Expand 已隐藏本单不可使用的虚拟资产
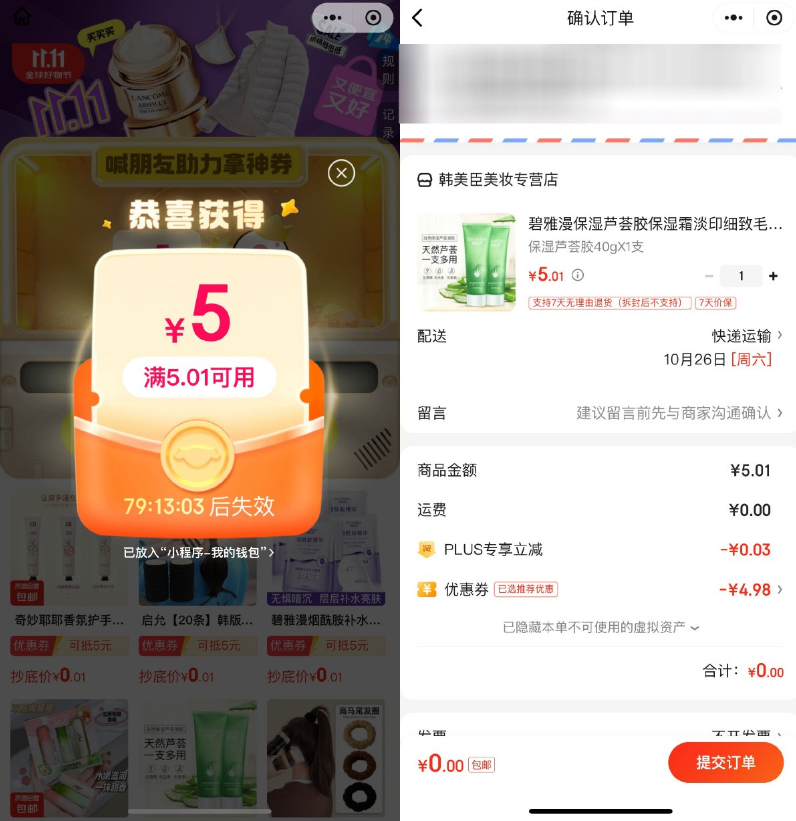The height and width of the screenshot is (821, 796). 600,627
